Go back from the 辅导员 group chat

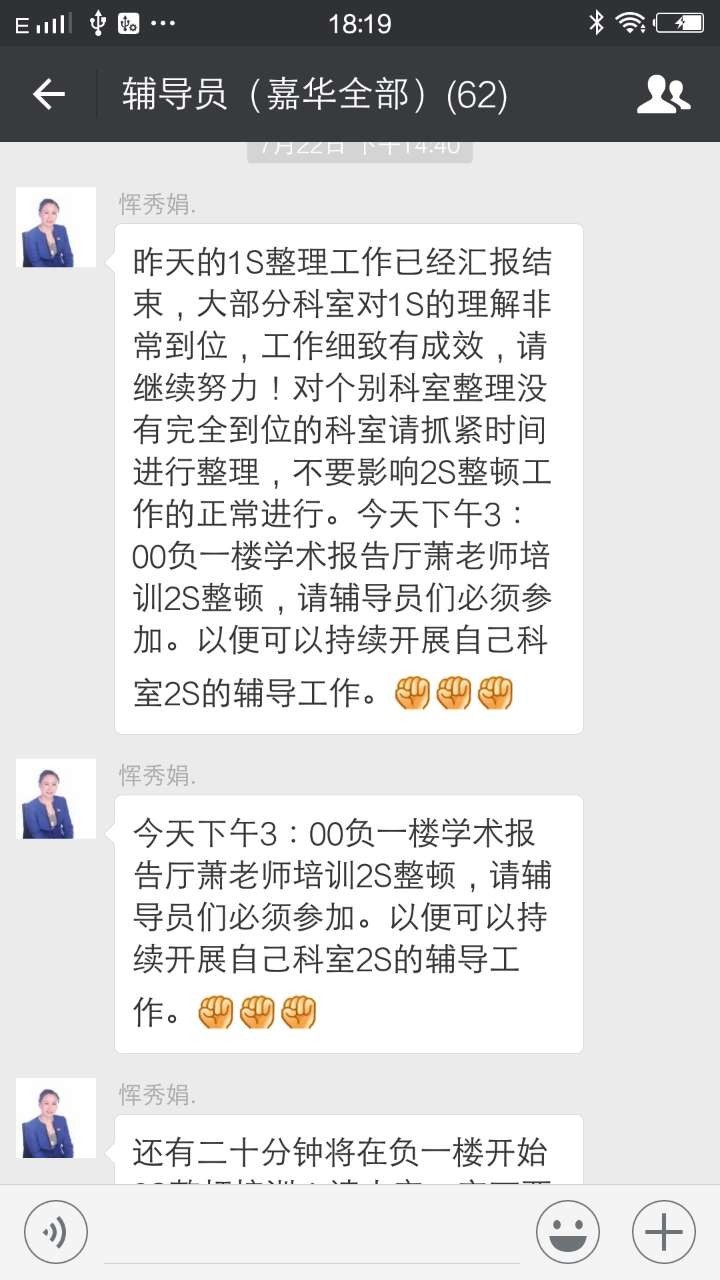48,95
